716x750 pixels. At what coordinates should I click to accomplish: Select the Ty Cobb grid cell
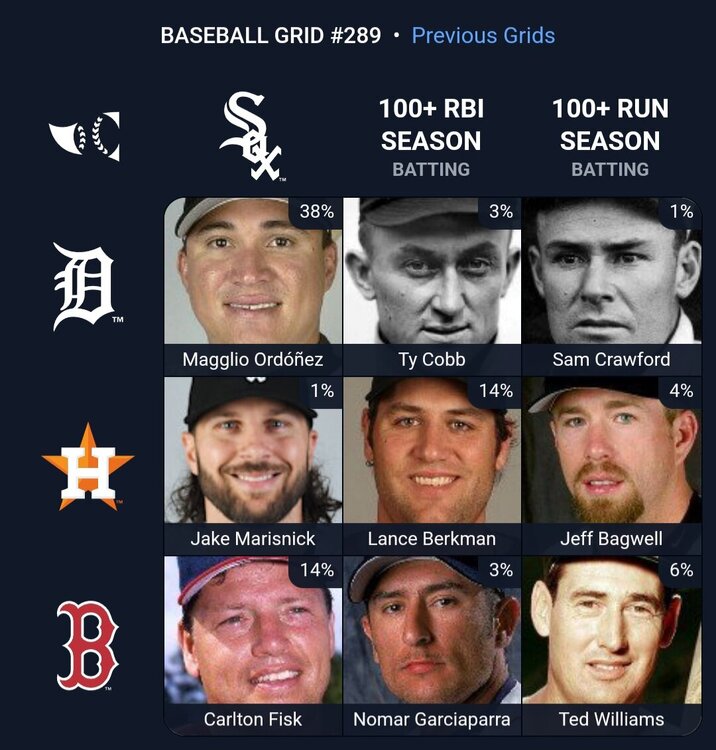(x=432, y=285)
